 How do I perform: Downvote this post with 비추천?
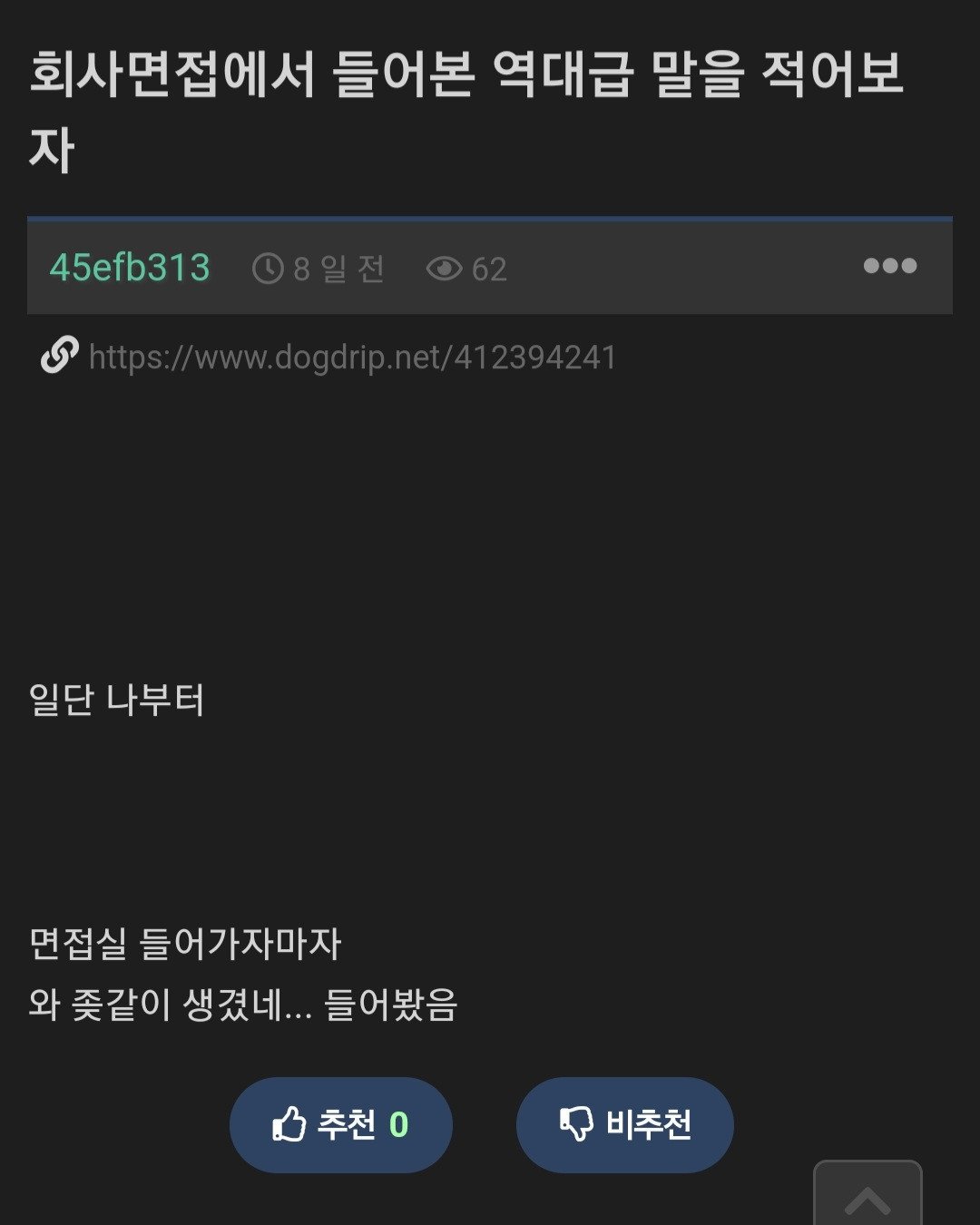624,1124
